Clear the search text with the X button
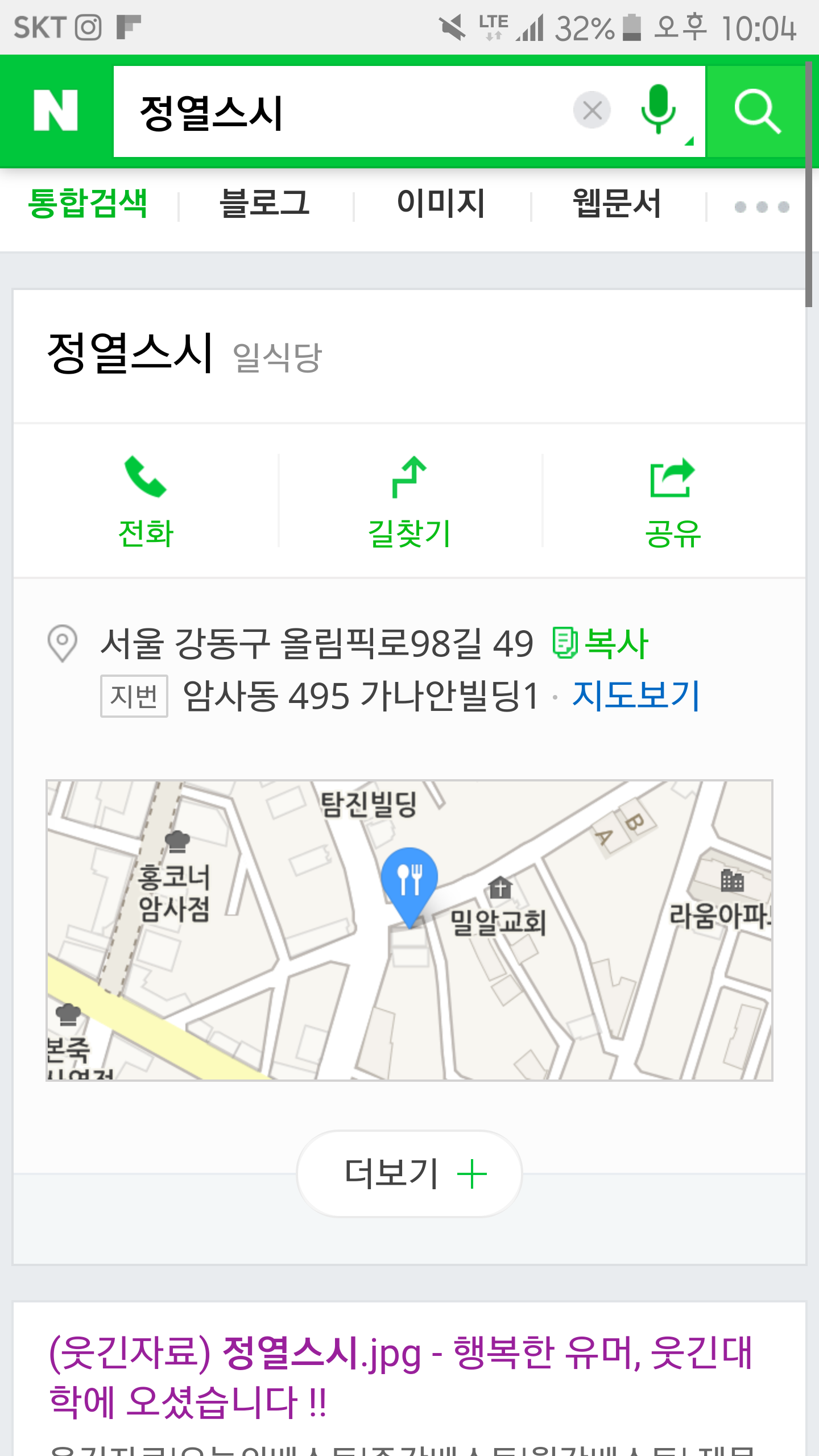Image resolution: width=819 pixels, height=1456 pixels. click(x=592, y=110)
